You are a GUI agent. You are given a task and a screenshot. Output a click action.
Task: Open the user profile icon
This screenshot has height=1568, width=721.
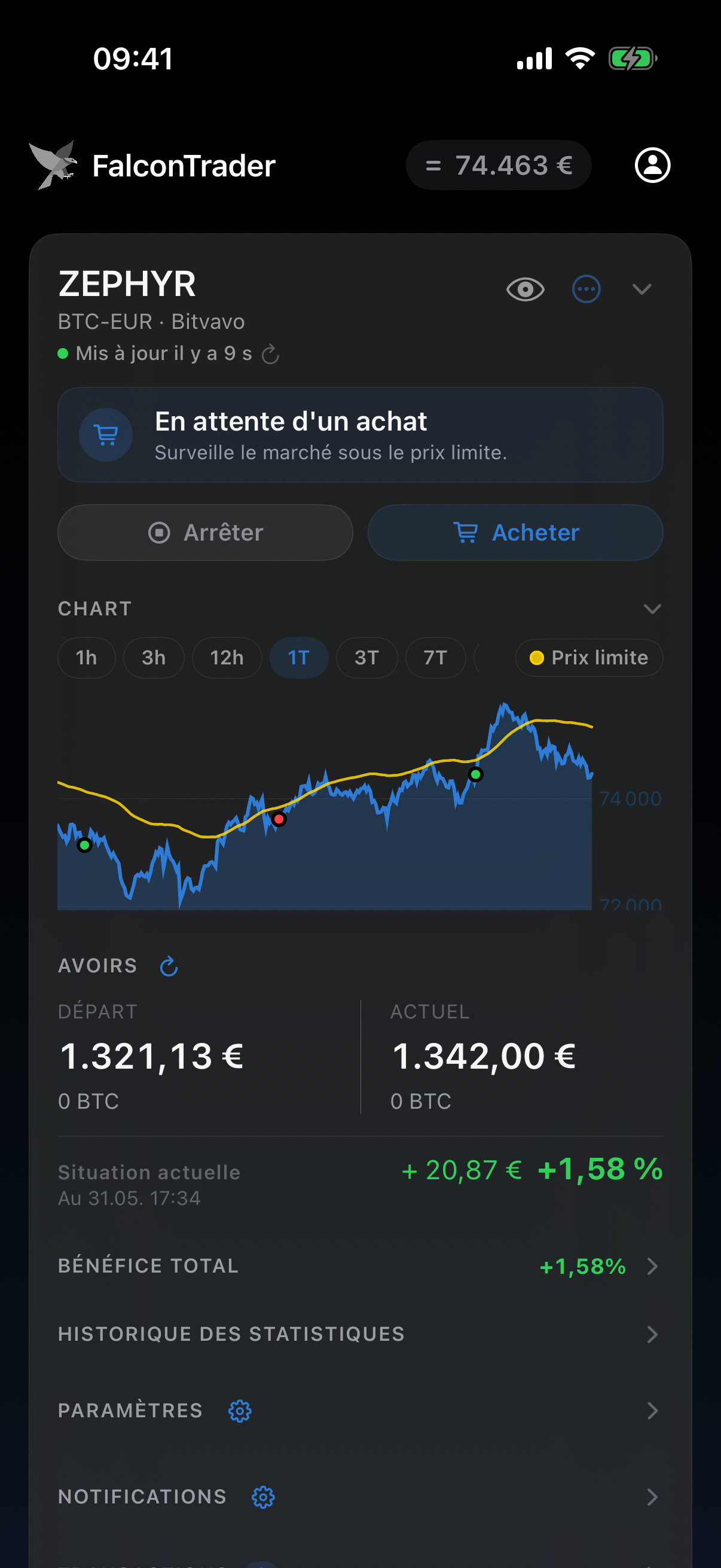click(652, 165)
